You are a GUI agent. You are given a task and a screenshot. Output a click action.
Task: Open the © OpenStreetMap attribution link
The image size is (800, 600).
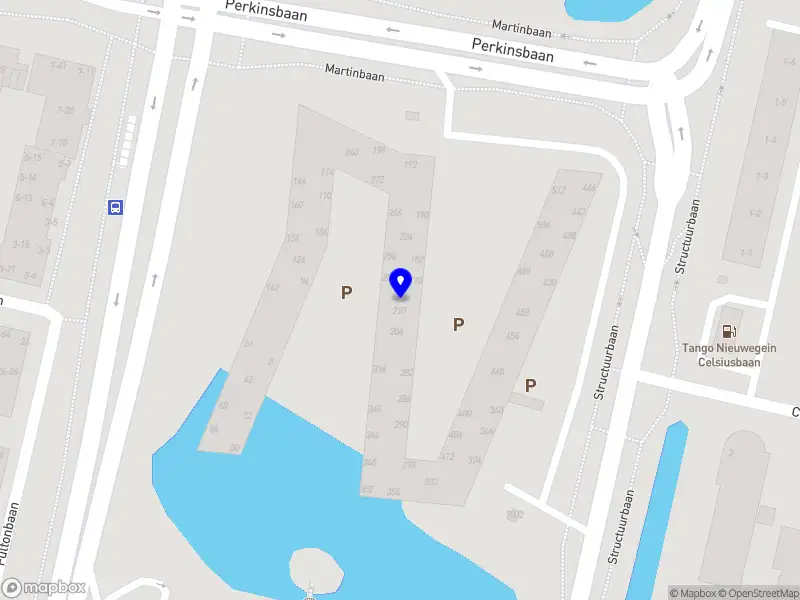[763, 593]
